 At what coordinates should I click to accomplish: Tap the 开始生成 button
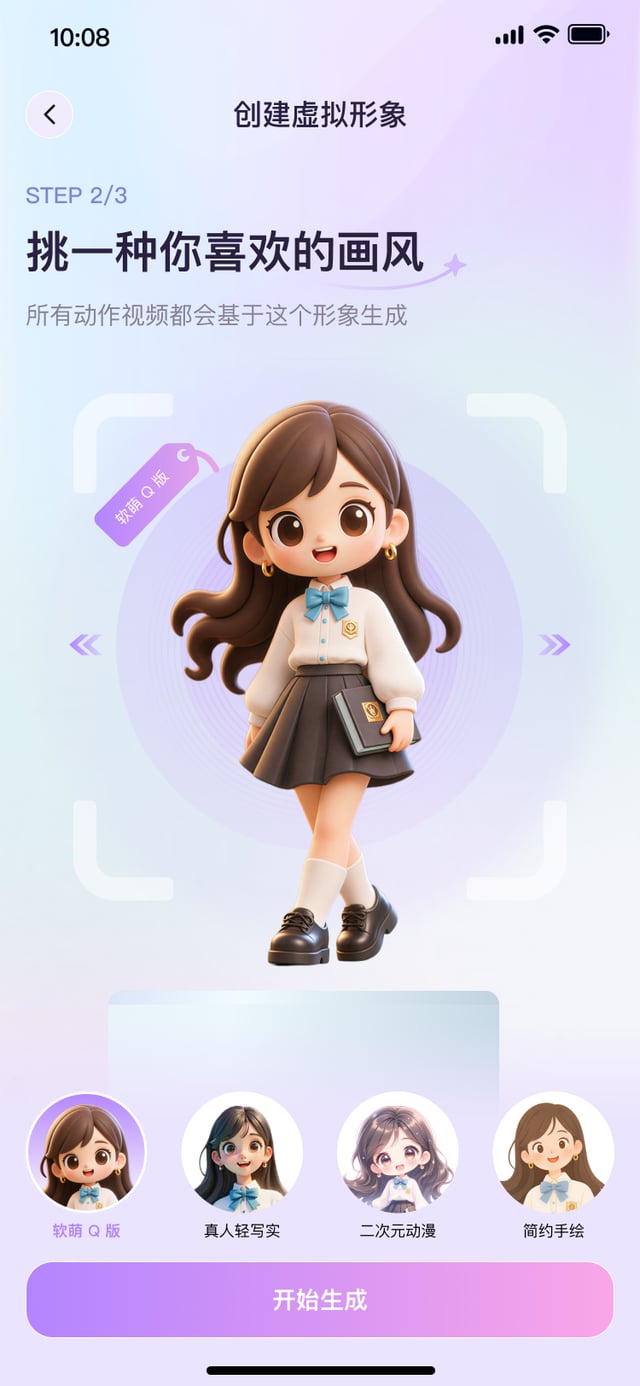click(x=320, y=1300)
